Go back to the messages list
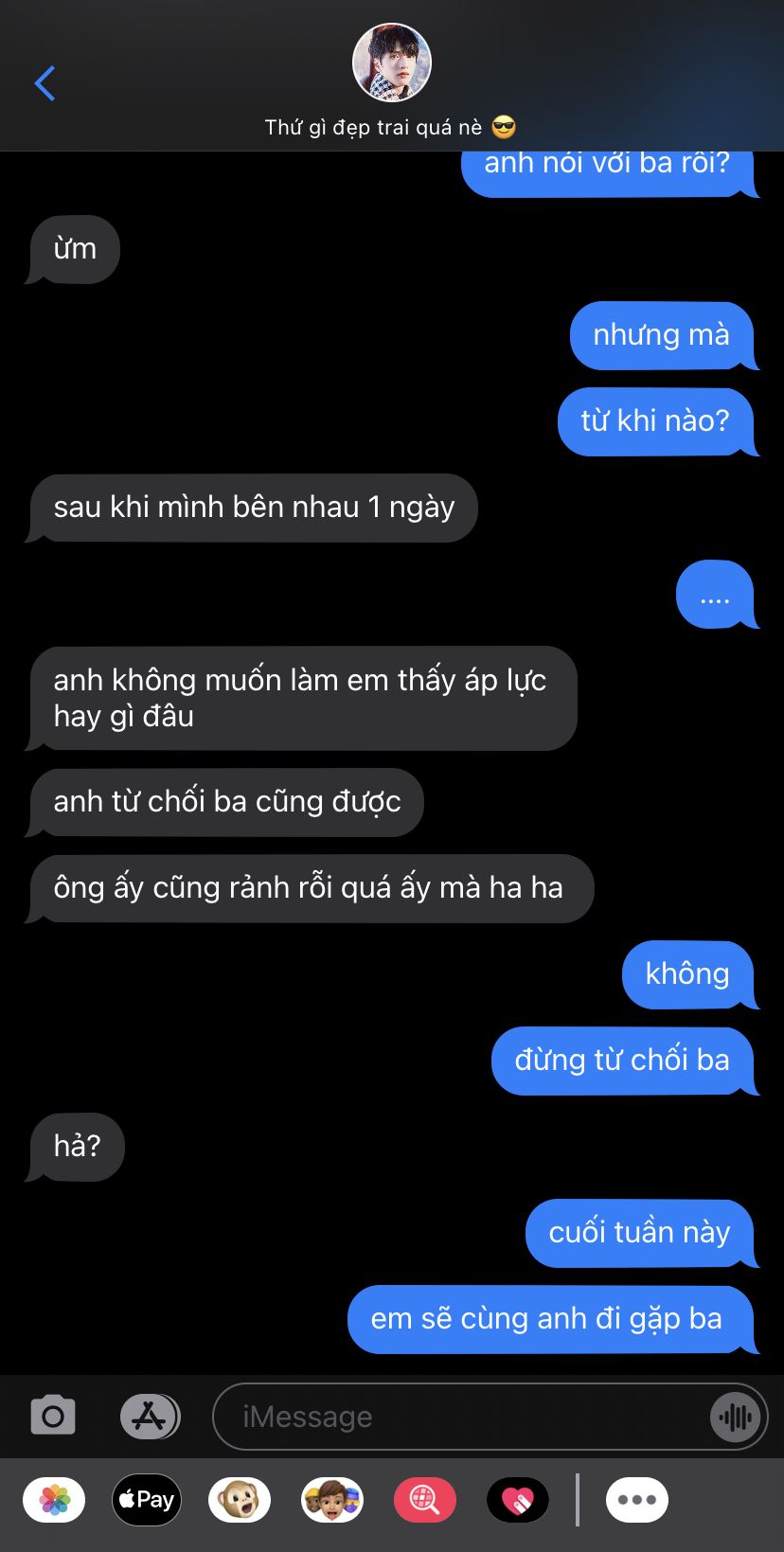 [x=45, y=83]
